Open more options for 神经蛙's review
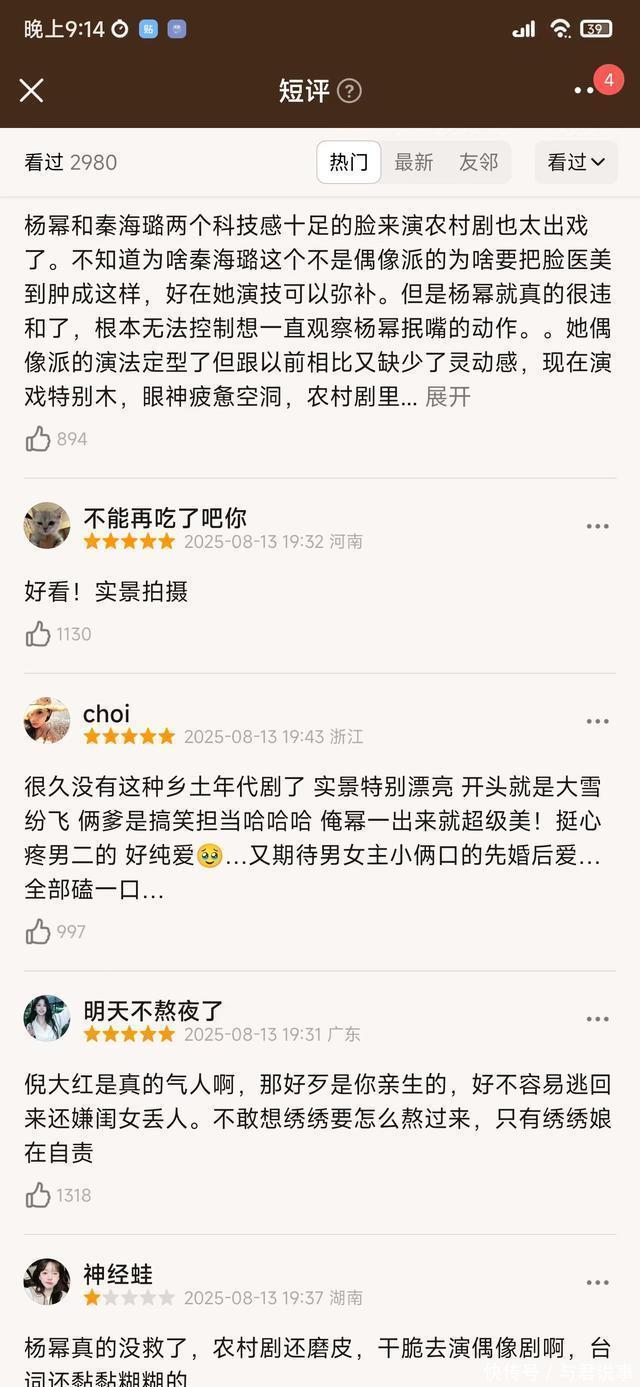 tap(597, 1282)
